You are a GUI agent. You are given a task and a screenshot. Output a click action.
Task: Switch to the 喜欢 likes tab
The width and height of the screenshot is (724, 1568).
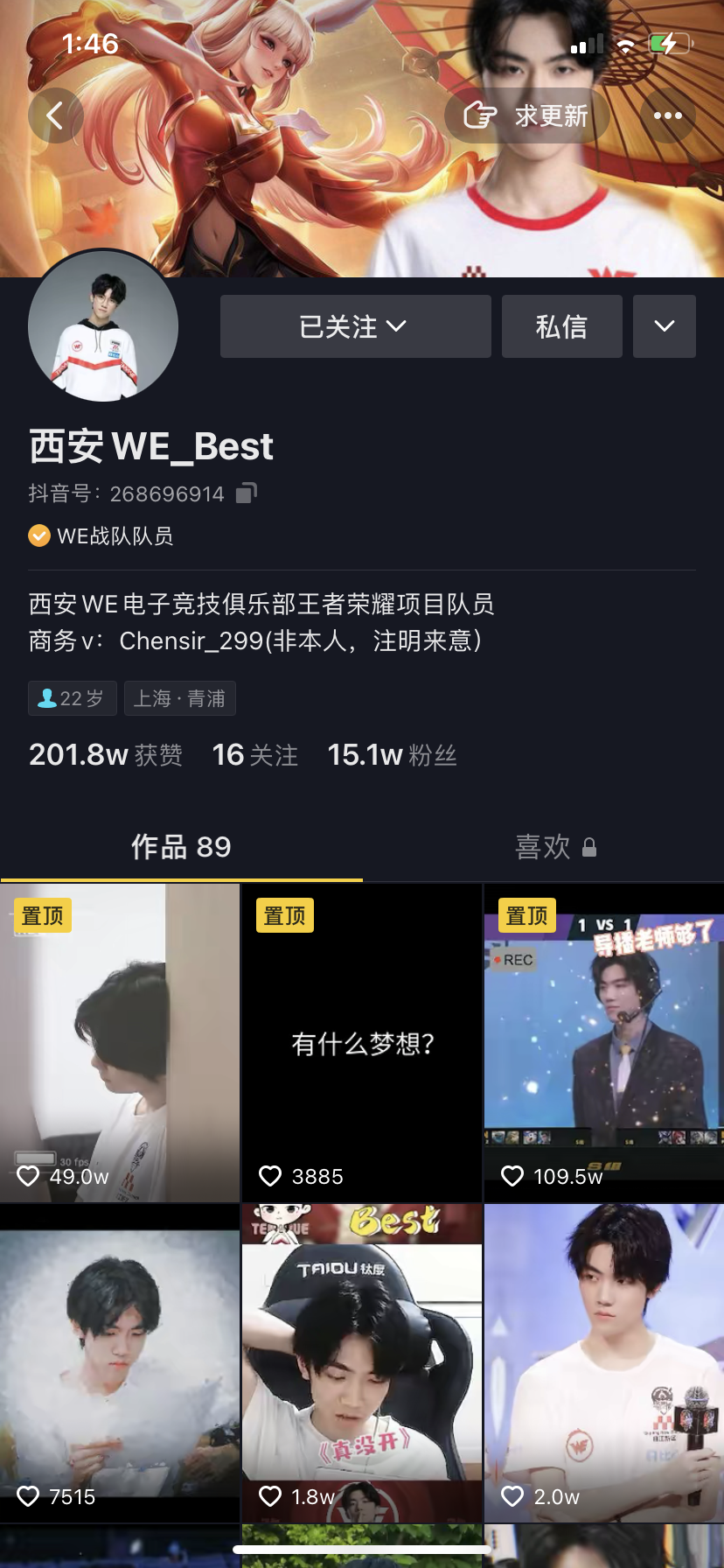click(x=555, y=847)
